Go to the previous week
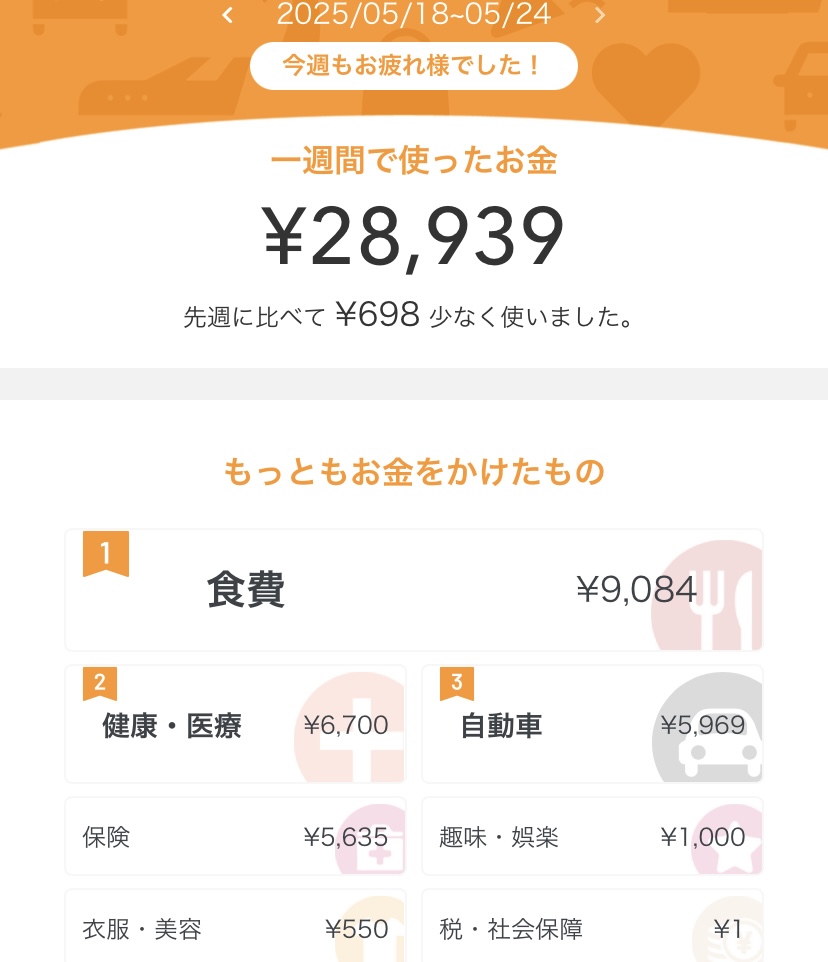828x962 pixels. pos(228,15)
